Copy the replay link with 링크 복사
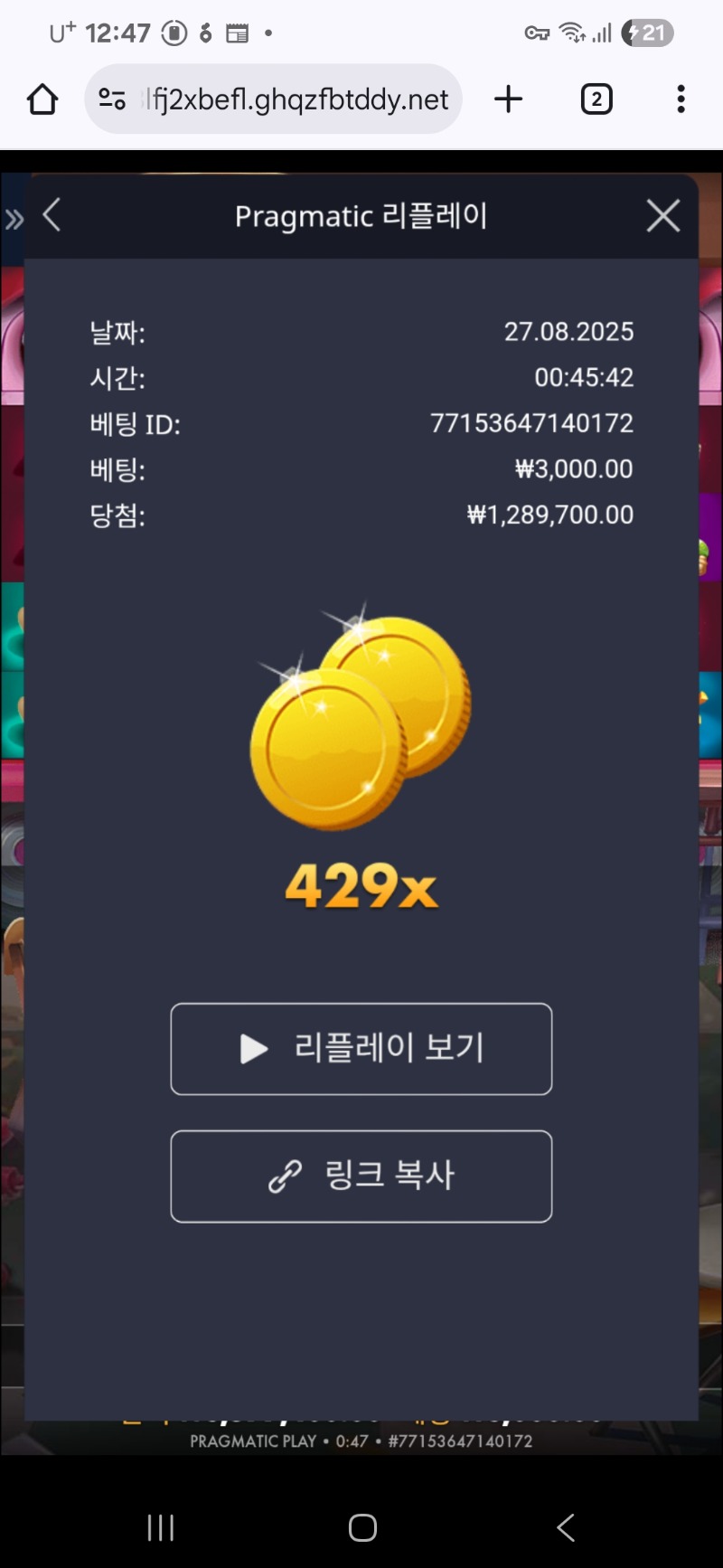The height and width of the screenshot is (1568, 723). [361, 1176]
